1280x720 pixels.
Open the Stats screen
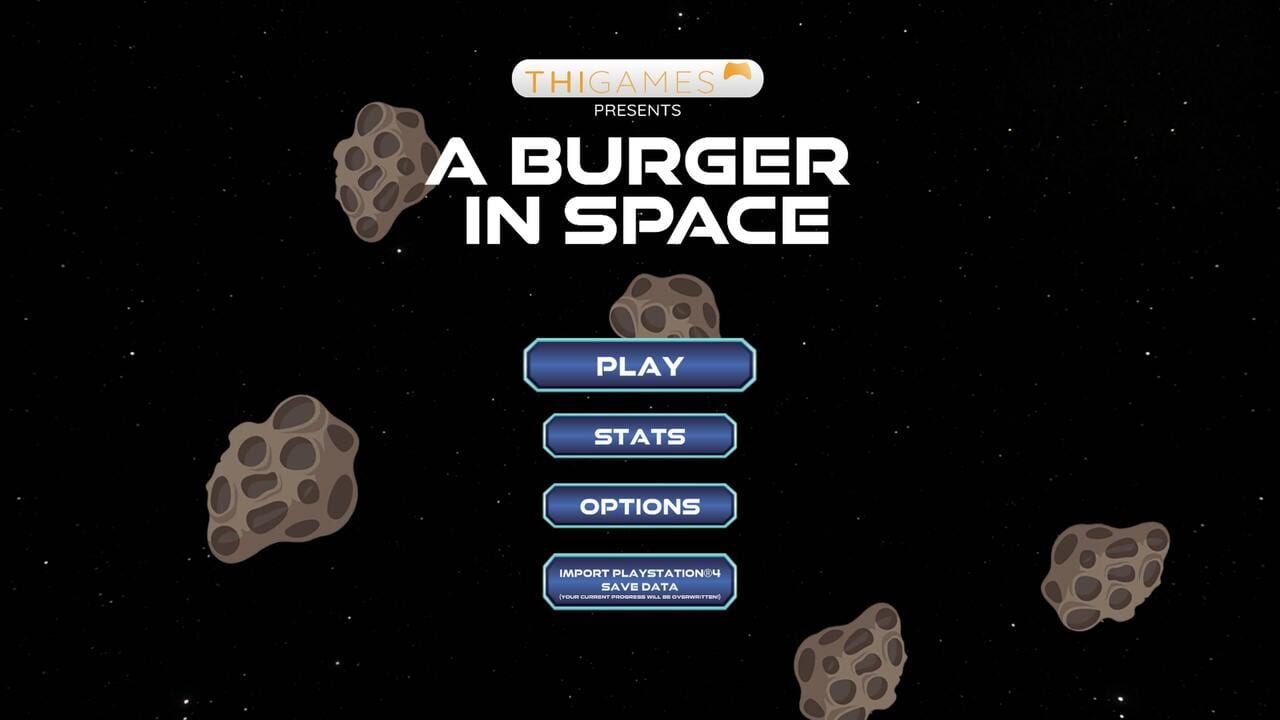click(640, 436)
